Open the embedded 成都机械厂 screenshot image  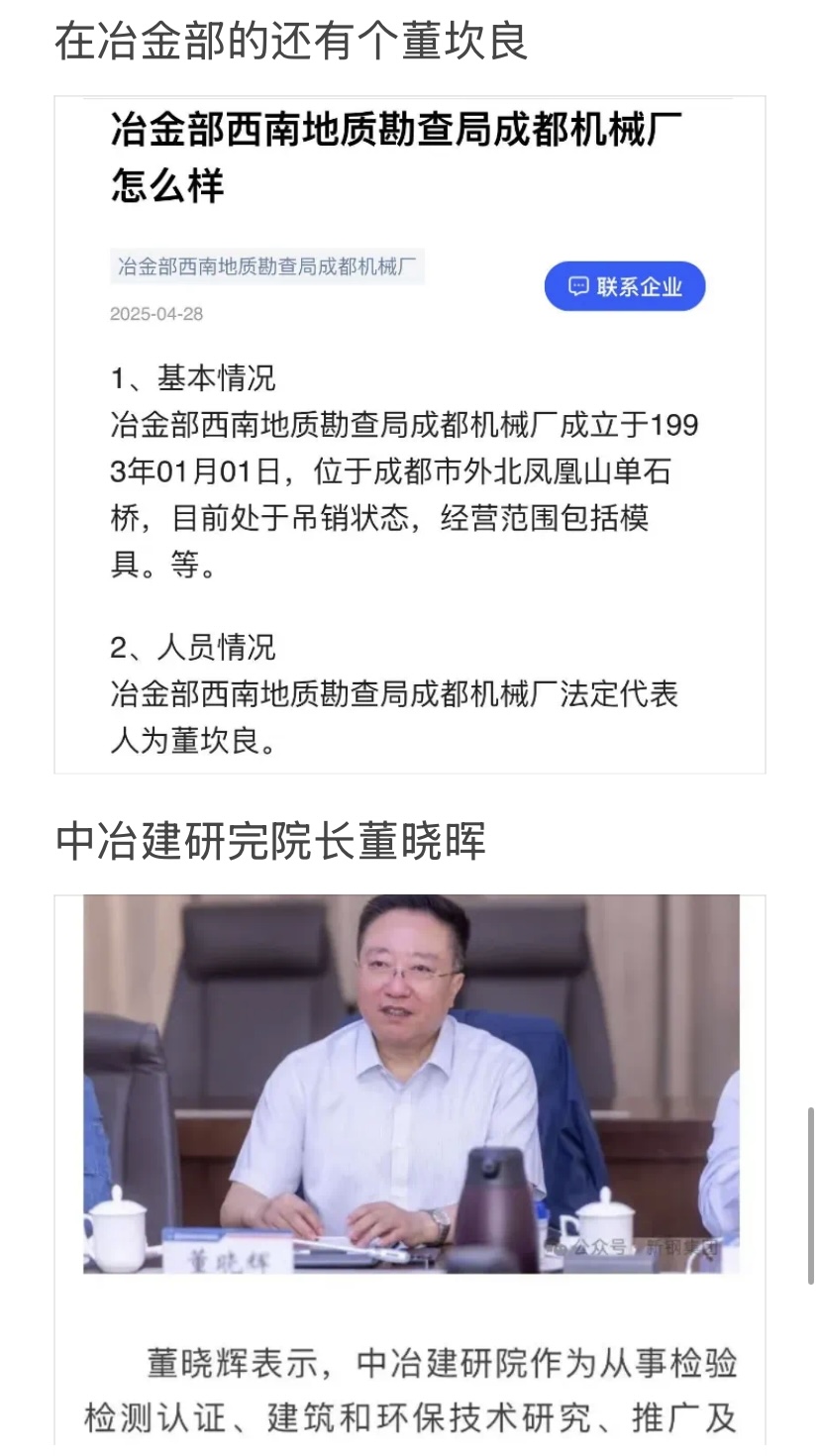click(410, 434)
